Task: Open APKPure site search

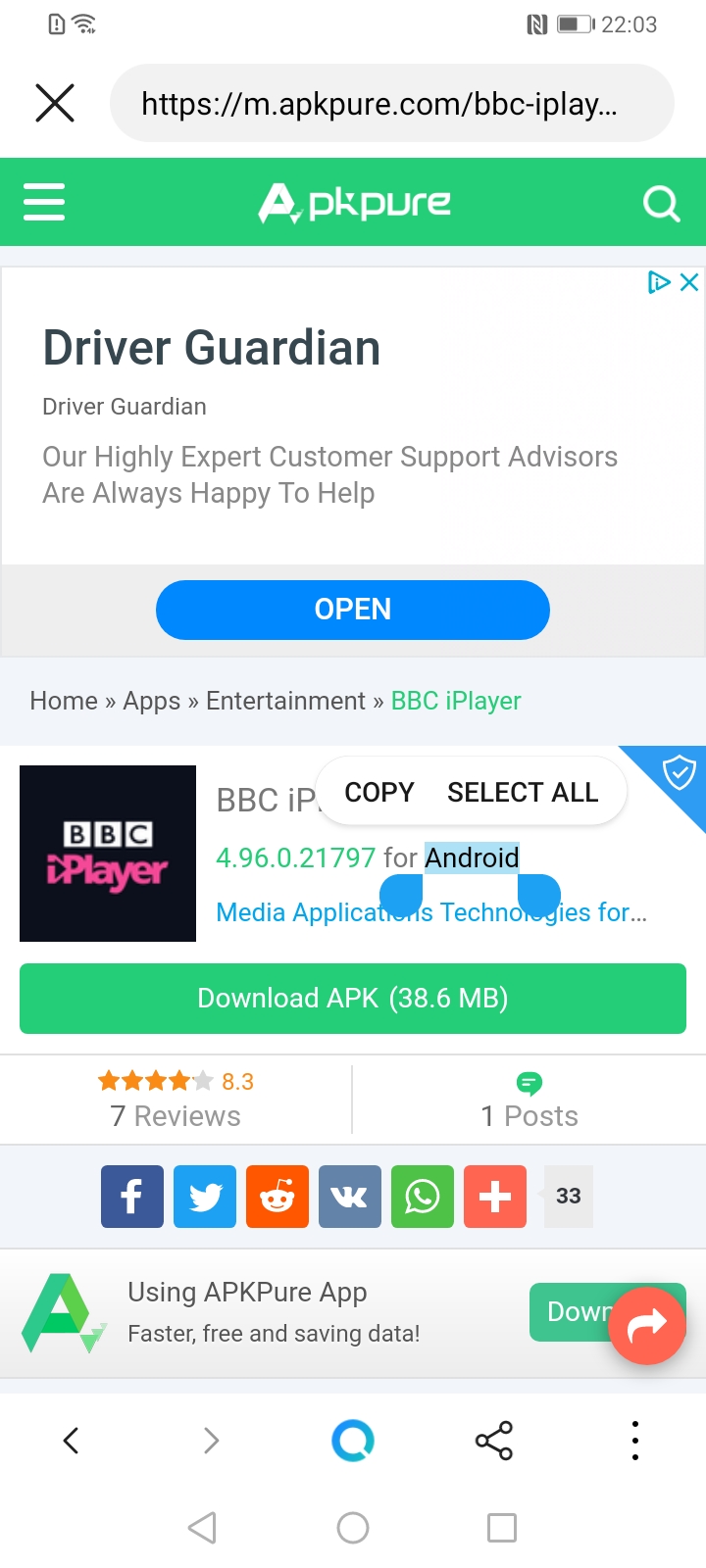Action: click(x=661, y=203)
